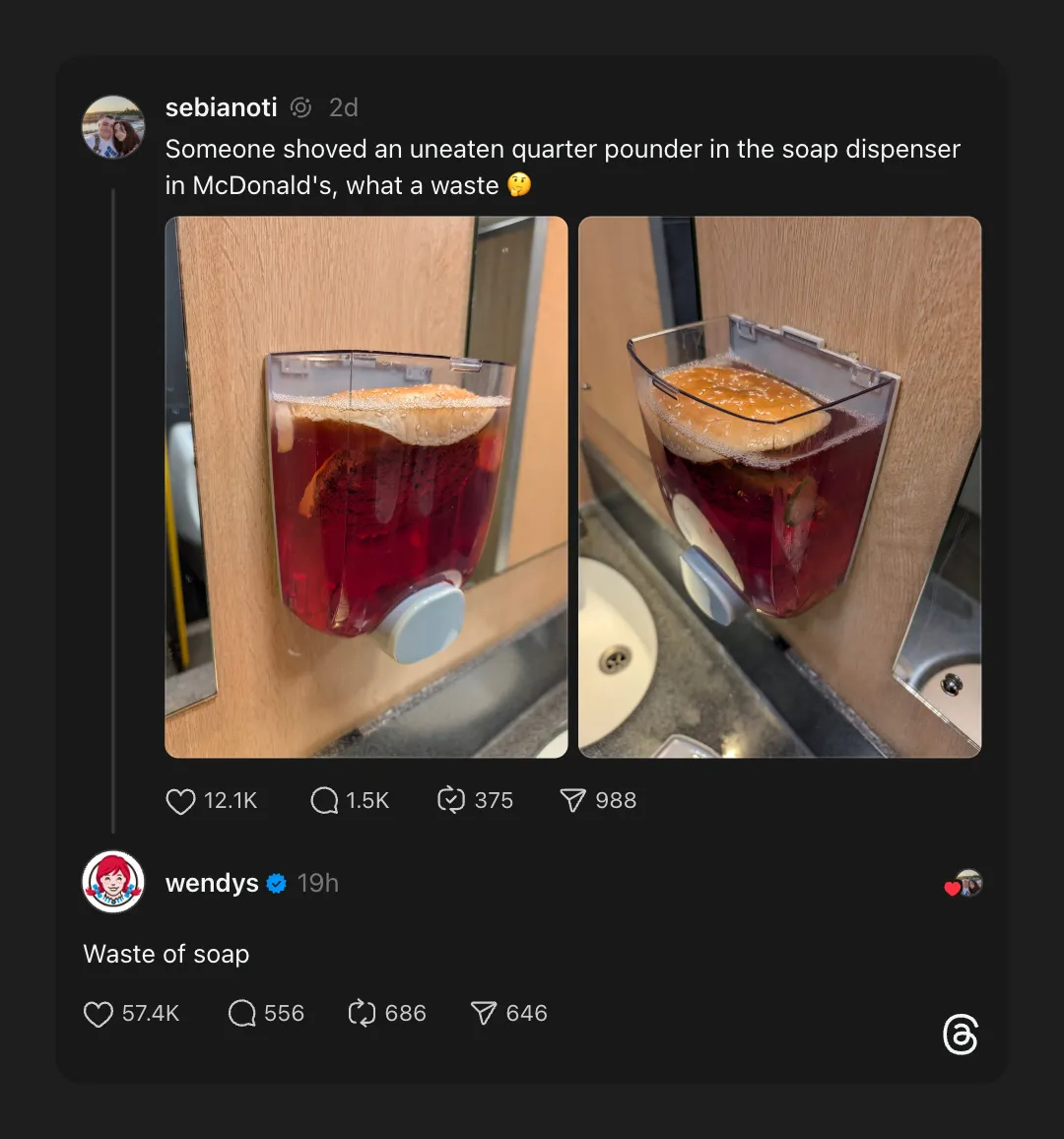Open the left soap dispenser photo

point(366,485)
